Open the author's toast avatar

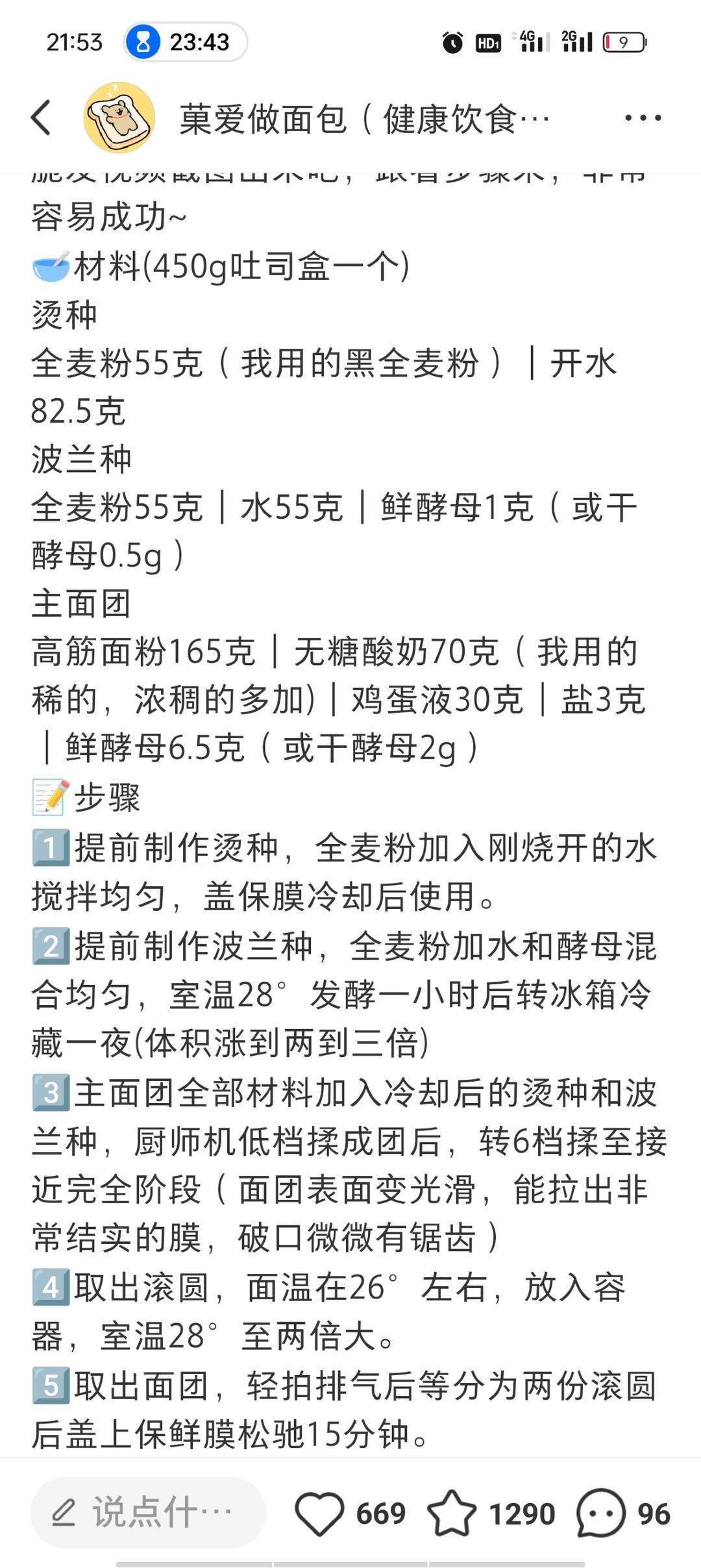pyautogui.click(x=119, y=118)
